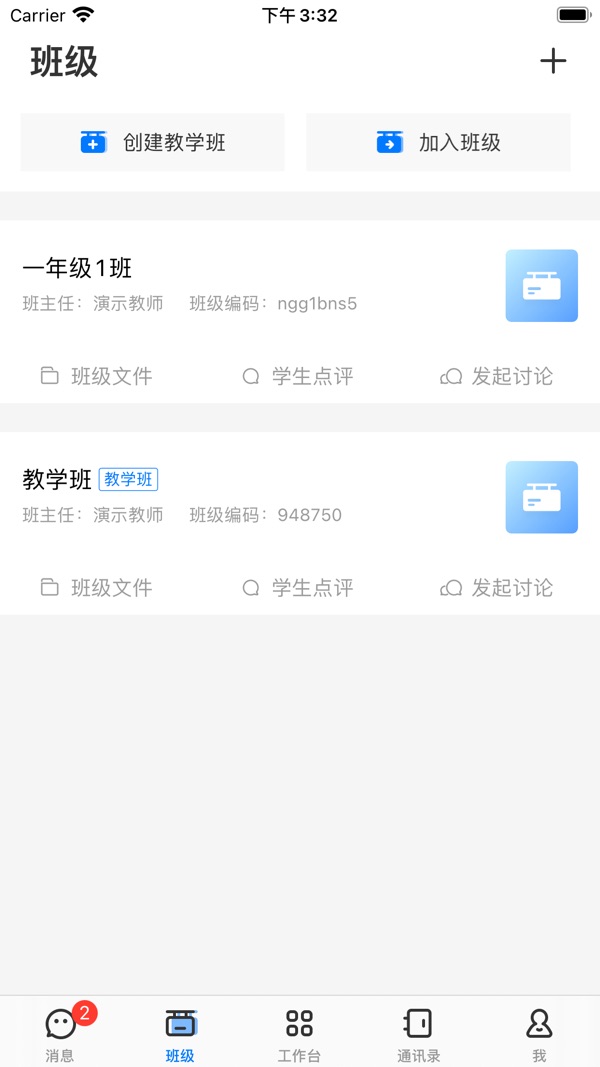The height and width of the screenshot is (1067, 600).
Task: Tap 发起讨论 in 一年级1班
Action: pos(497,376)
